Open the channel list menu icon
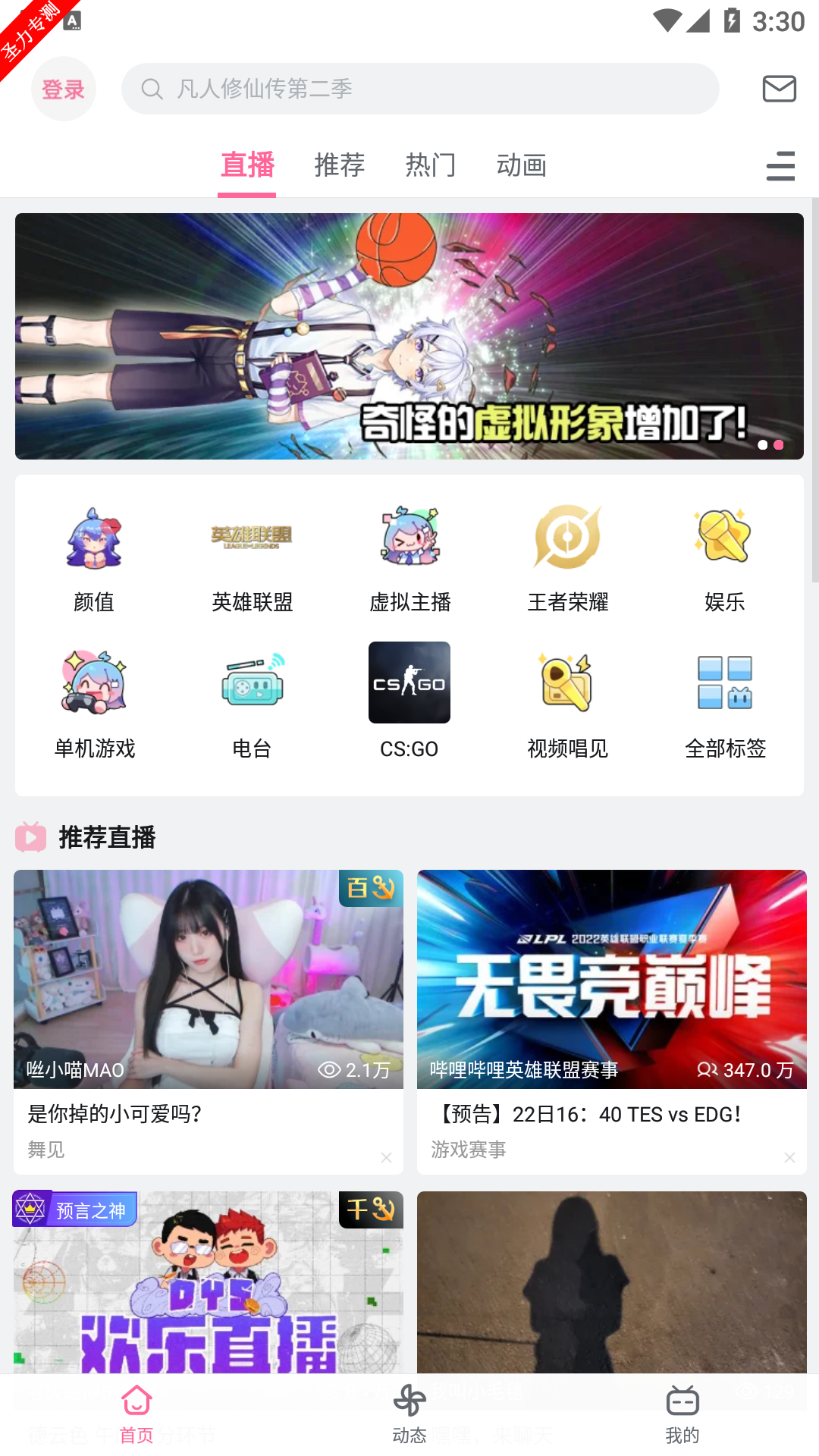This screenshot has height=1456, width=819. pos(780,165)
